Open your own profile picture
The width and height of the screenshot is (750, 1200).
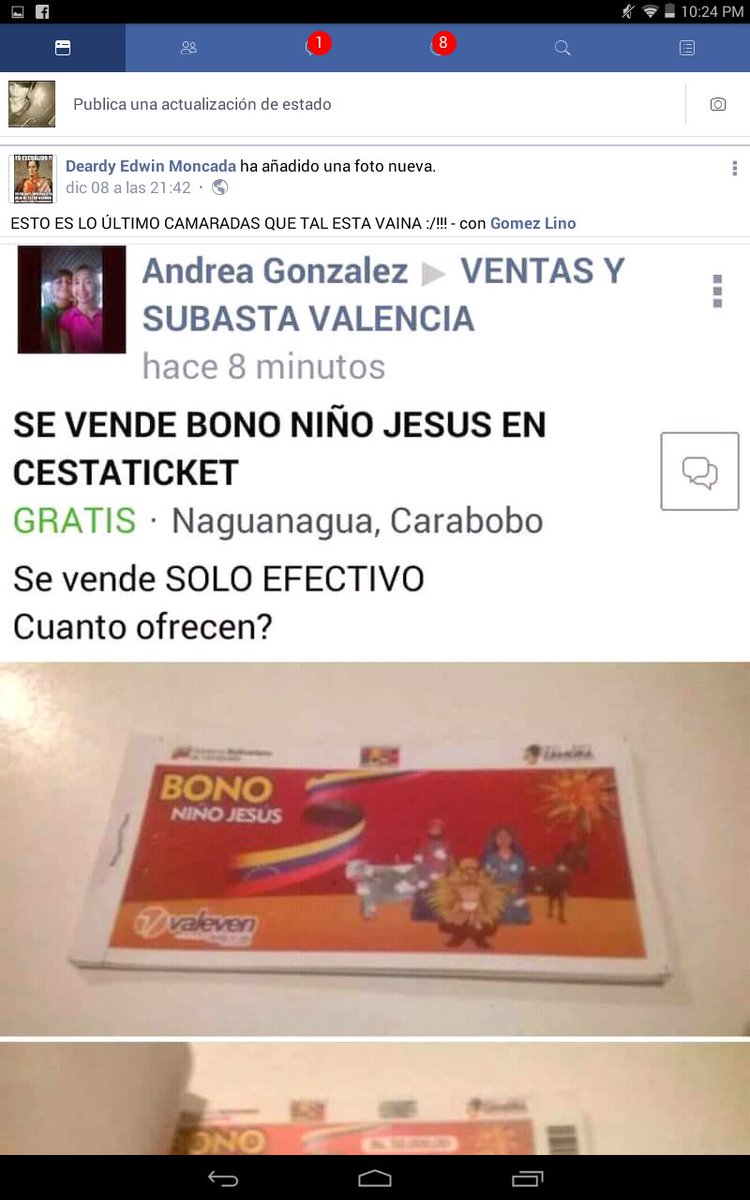[x=32, y=104]
